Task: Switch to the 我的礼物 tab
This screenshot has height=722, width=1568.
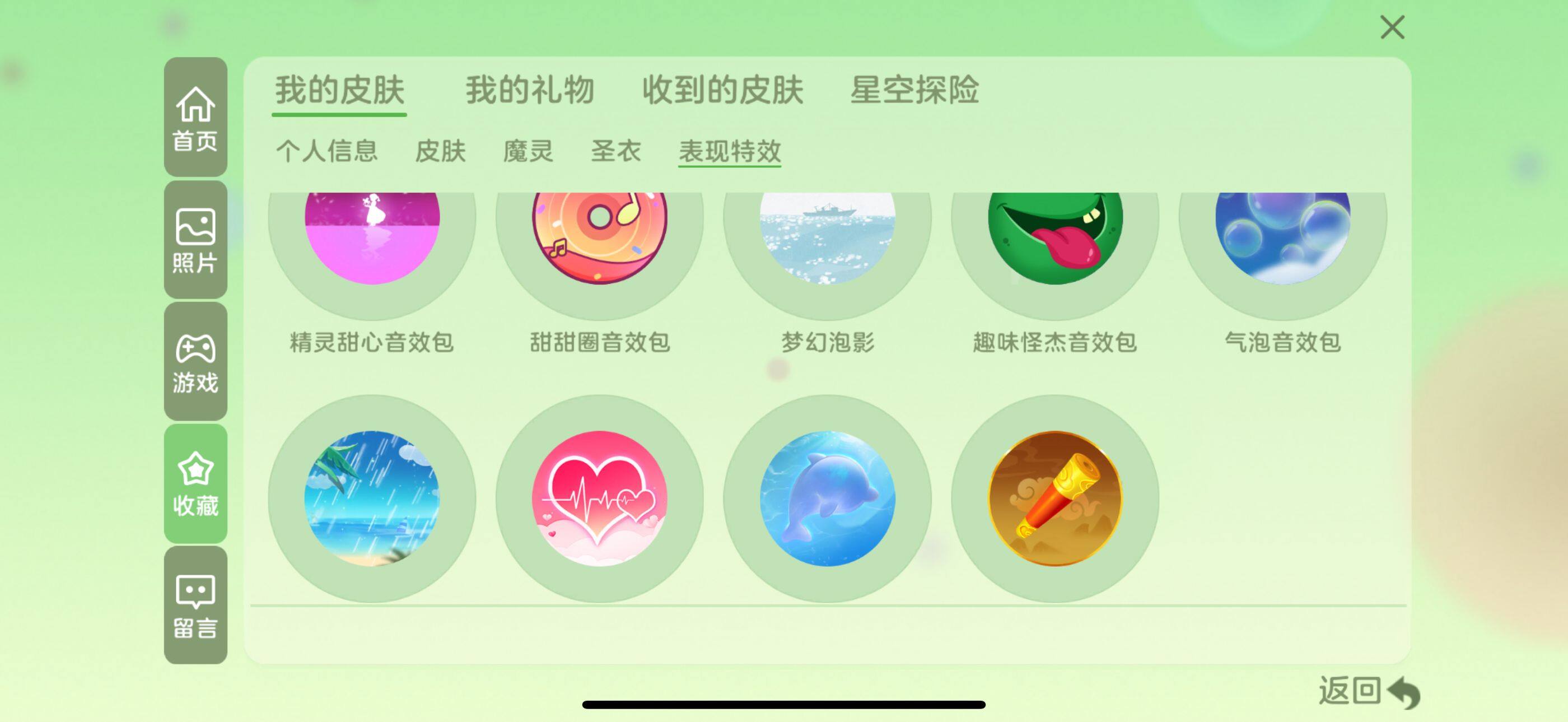Action: [530, 91]
